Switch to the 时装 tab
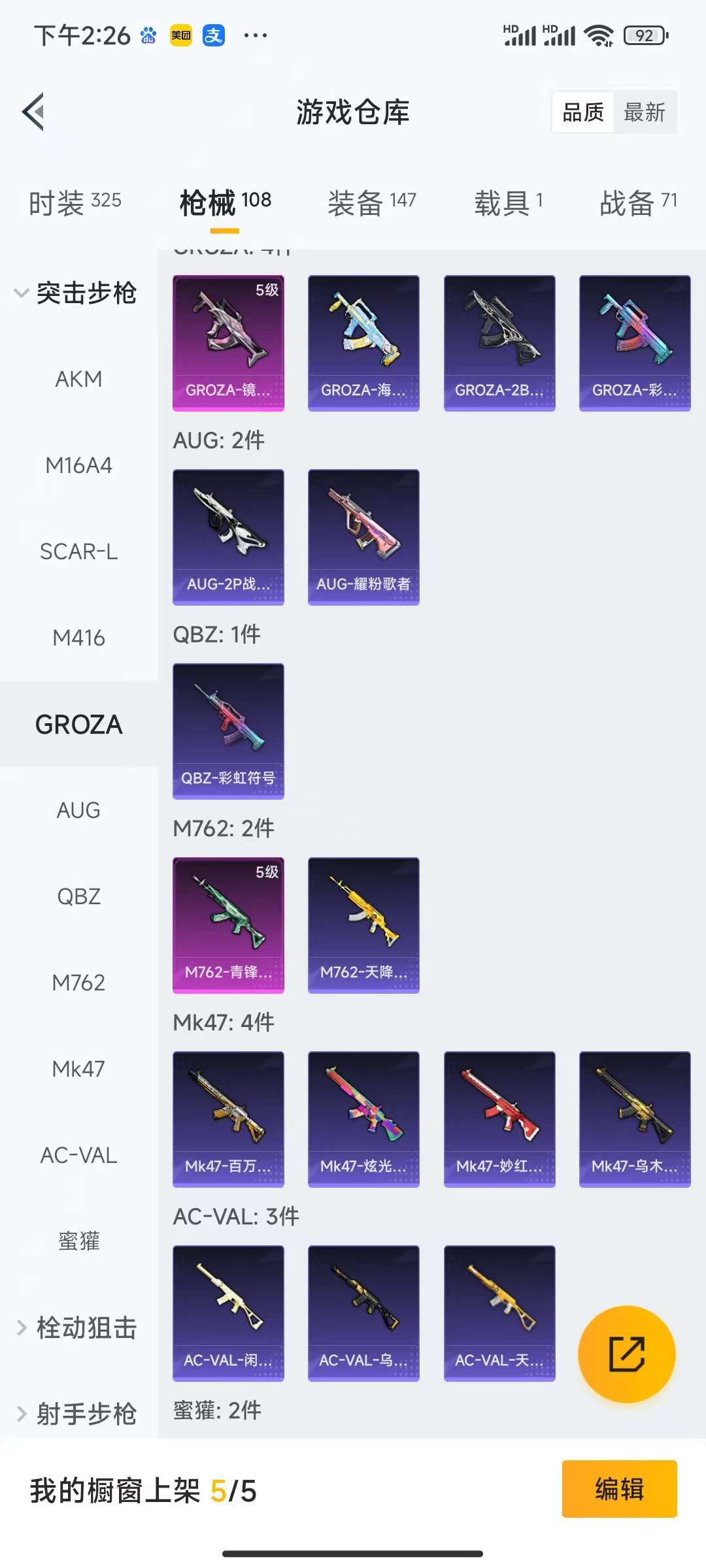706x1568 pixels. tap(75, 202)
